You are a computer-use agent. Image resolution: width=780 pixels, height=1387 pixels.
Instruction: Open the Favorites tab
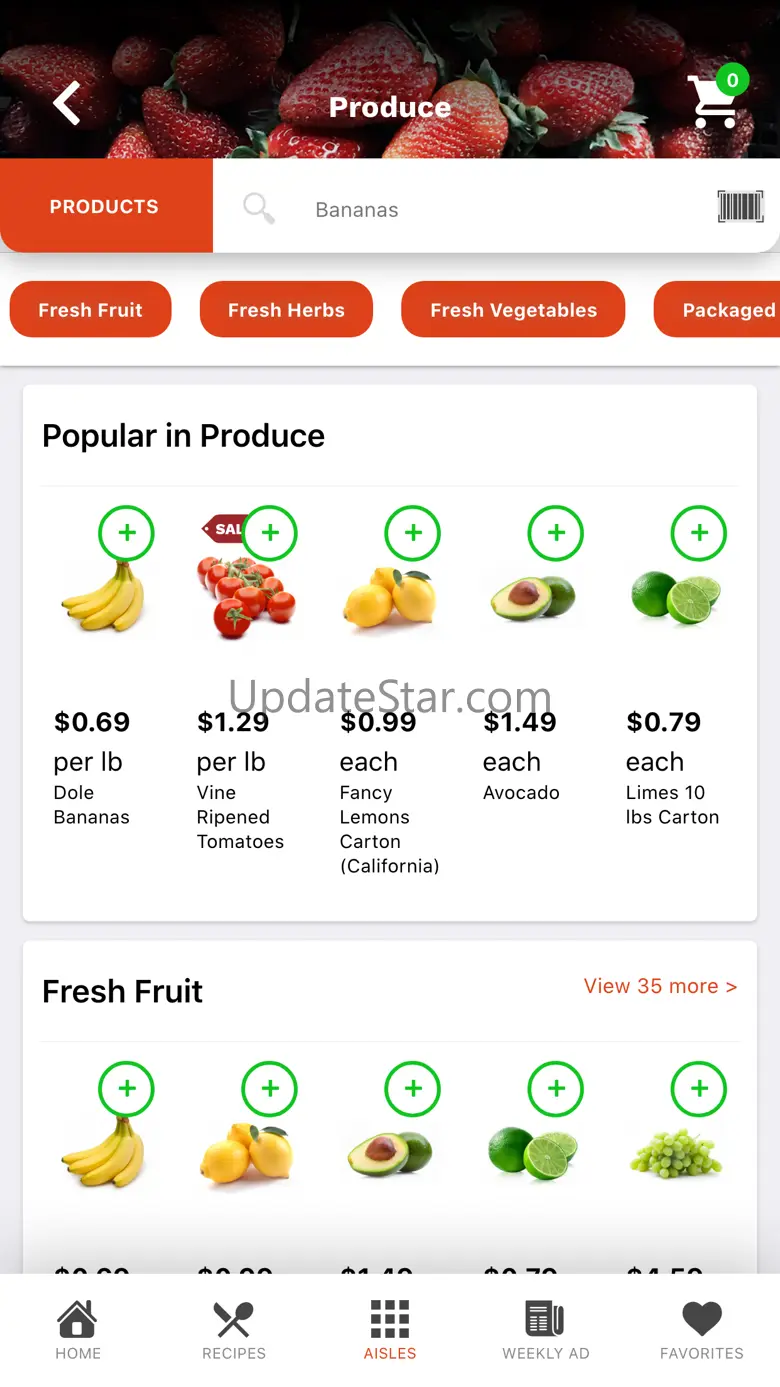[x=702, y=1330]
